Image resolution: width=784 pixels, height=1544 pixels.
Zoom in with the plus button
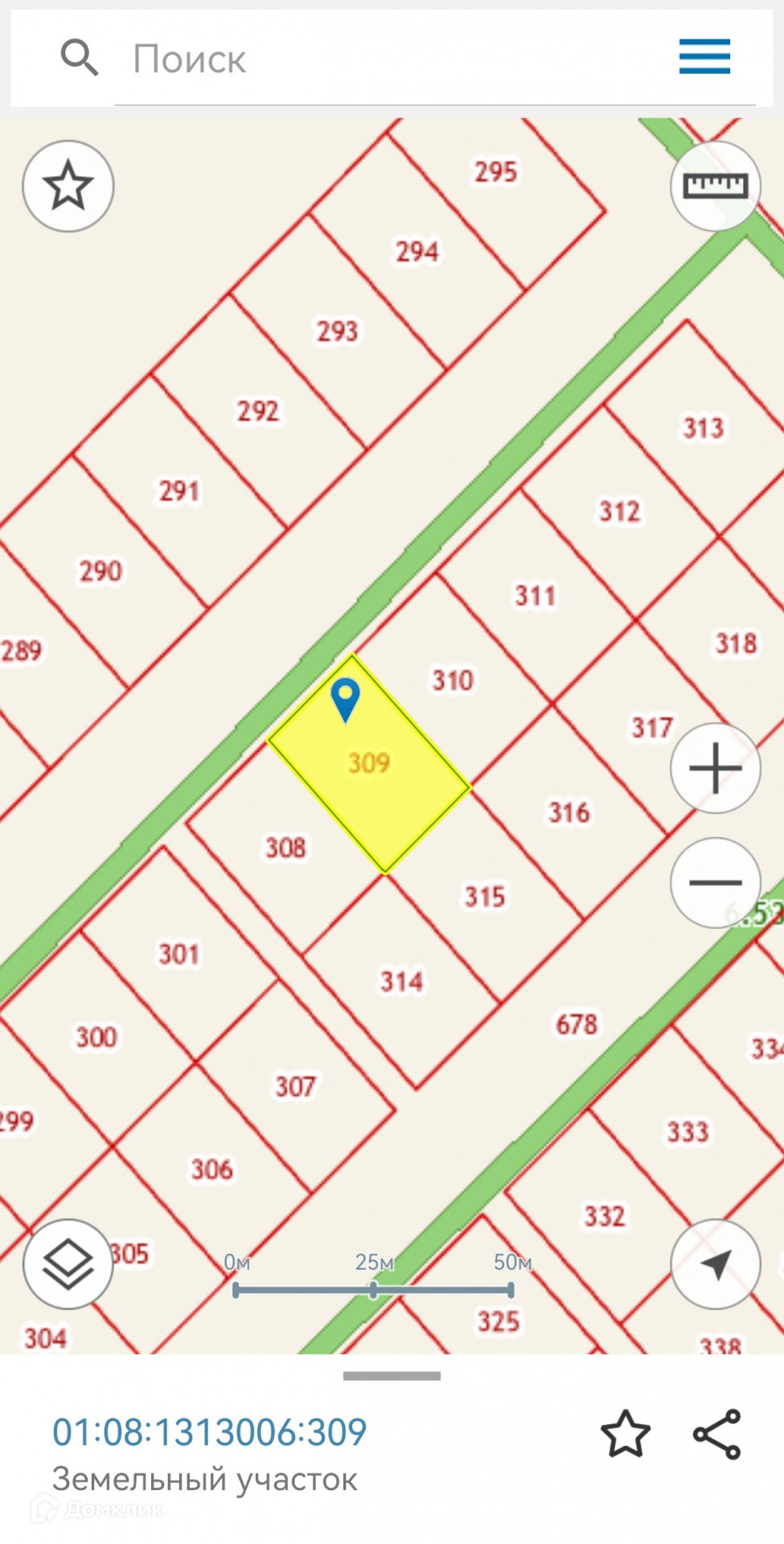pos(715,768)
